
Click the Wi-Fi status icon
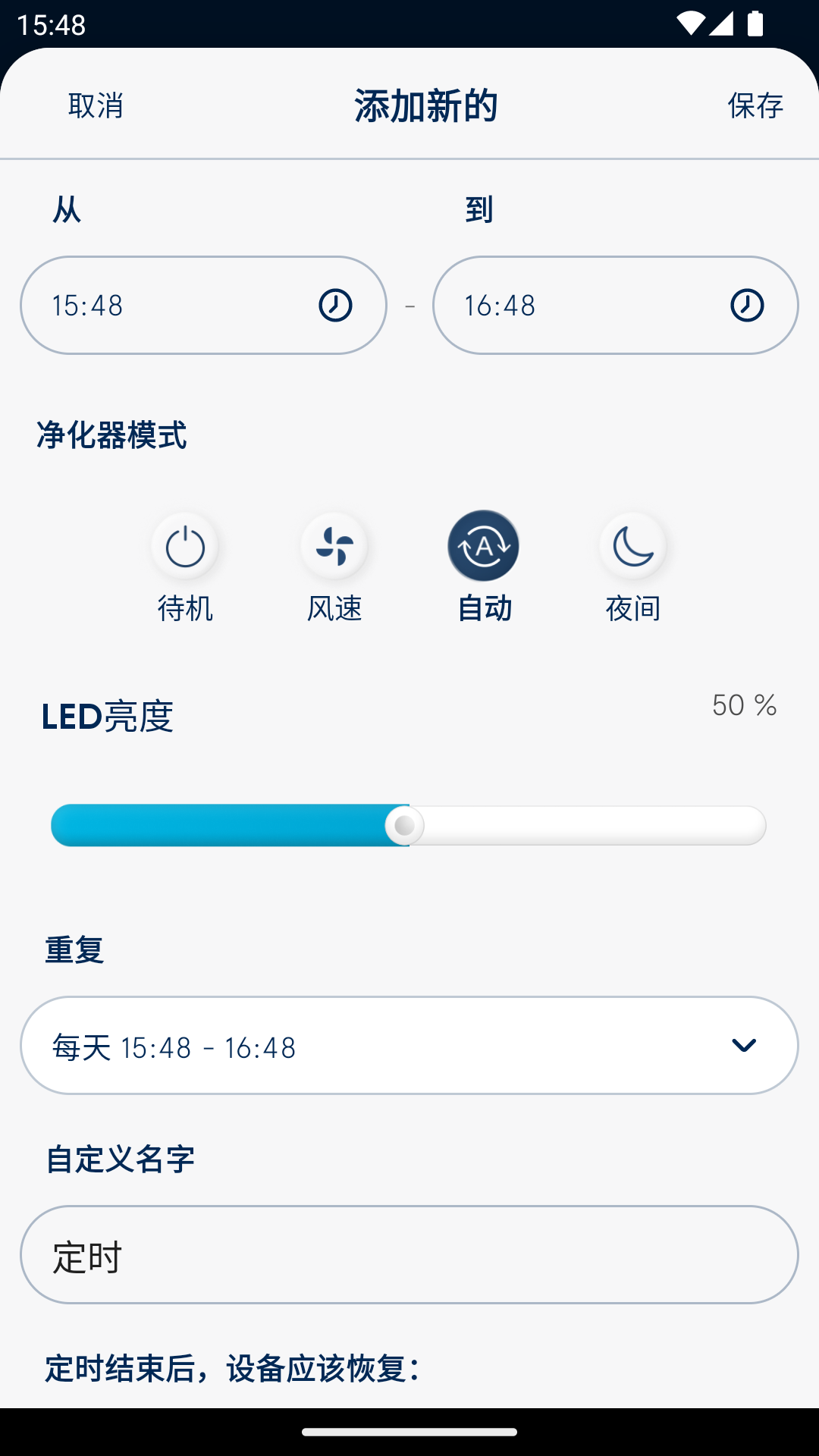pyautogui.click(x=692, y=23)
